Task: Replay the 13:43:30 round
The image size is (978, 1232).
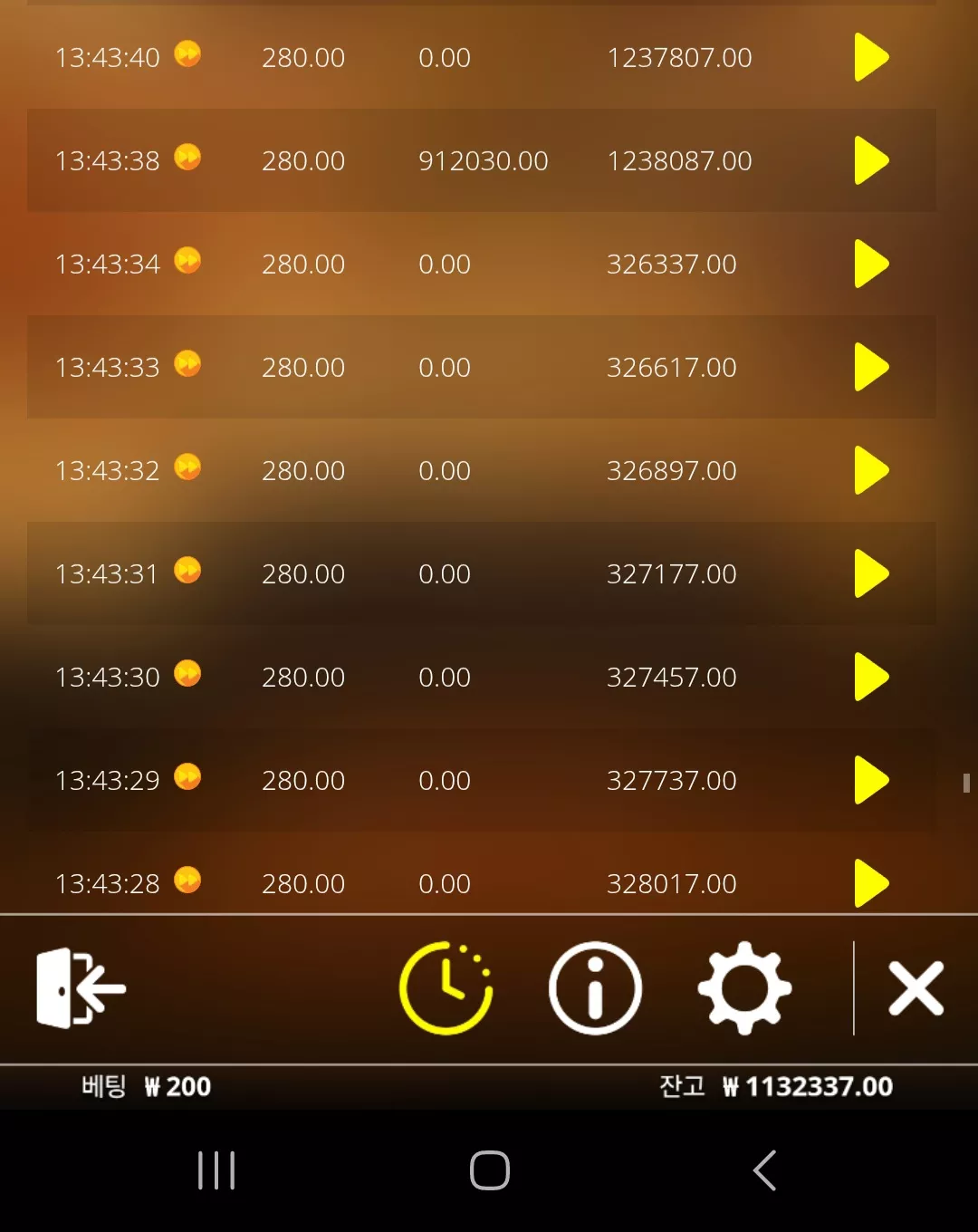Action: 871,677
